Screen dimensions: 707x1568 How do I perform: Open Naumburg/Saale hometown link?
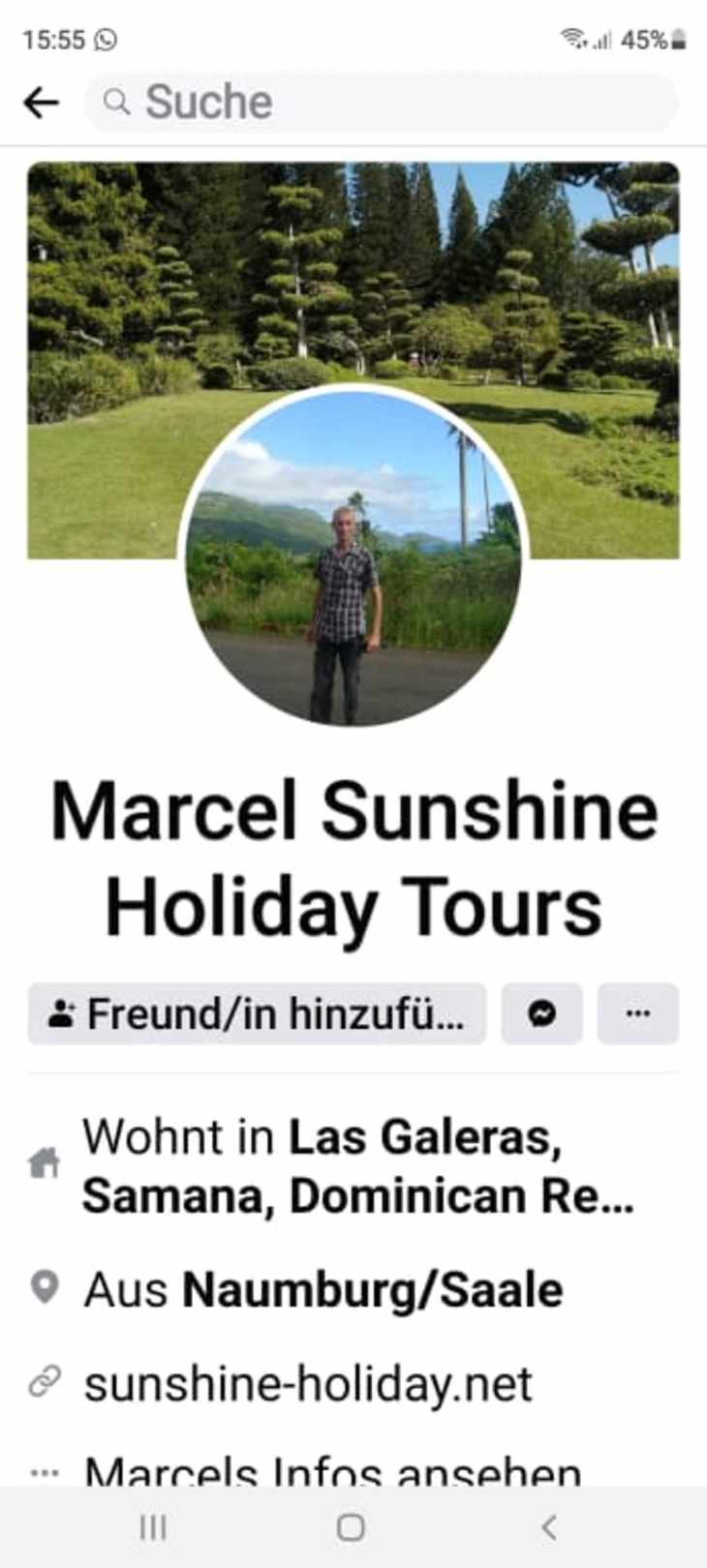(372, 1290)
